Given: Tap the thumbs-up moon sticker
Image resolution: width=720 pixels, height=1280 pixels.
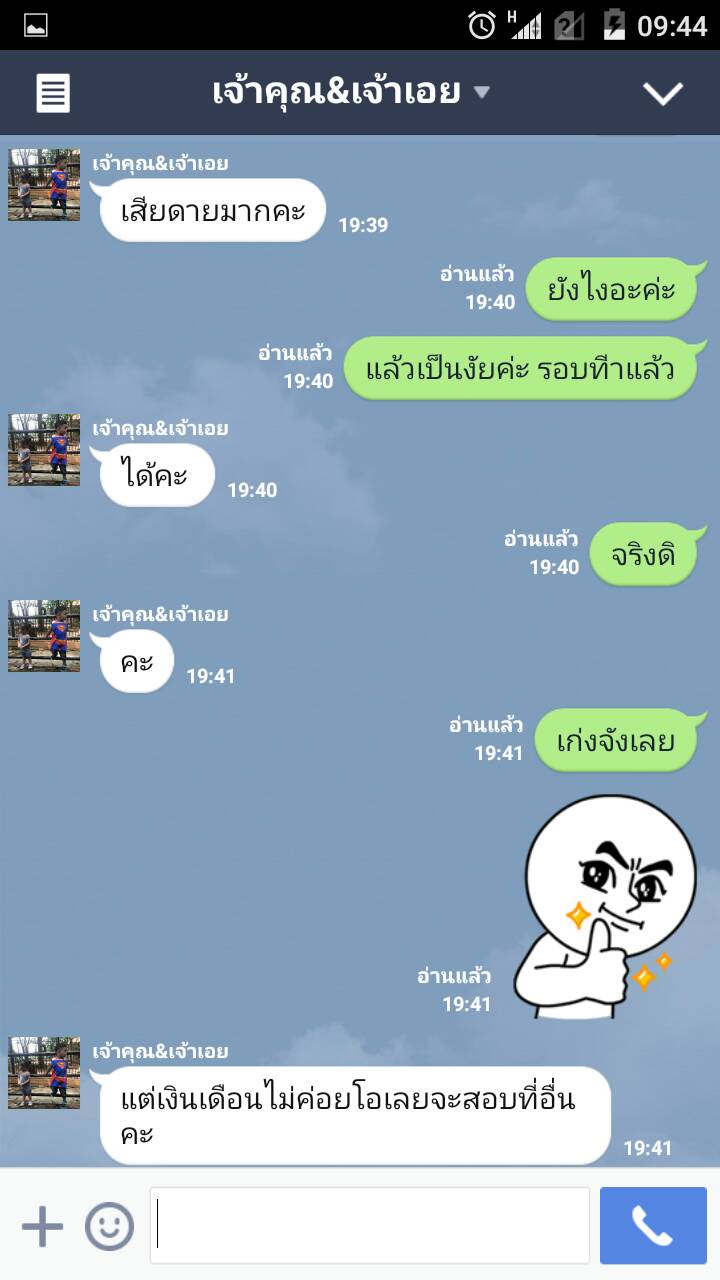Looking at the screenshot, I should point(598,906).
